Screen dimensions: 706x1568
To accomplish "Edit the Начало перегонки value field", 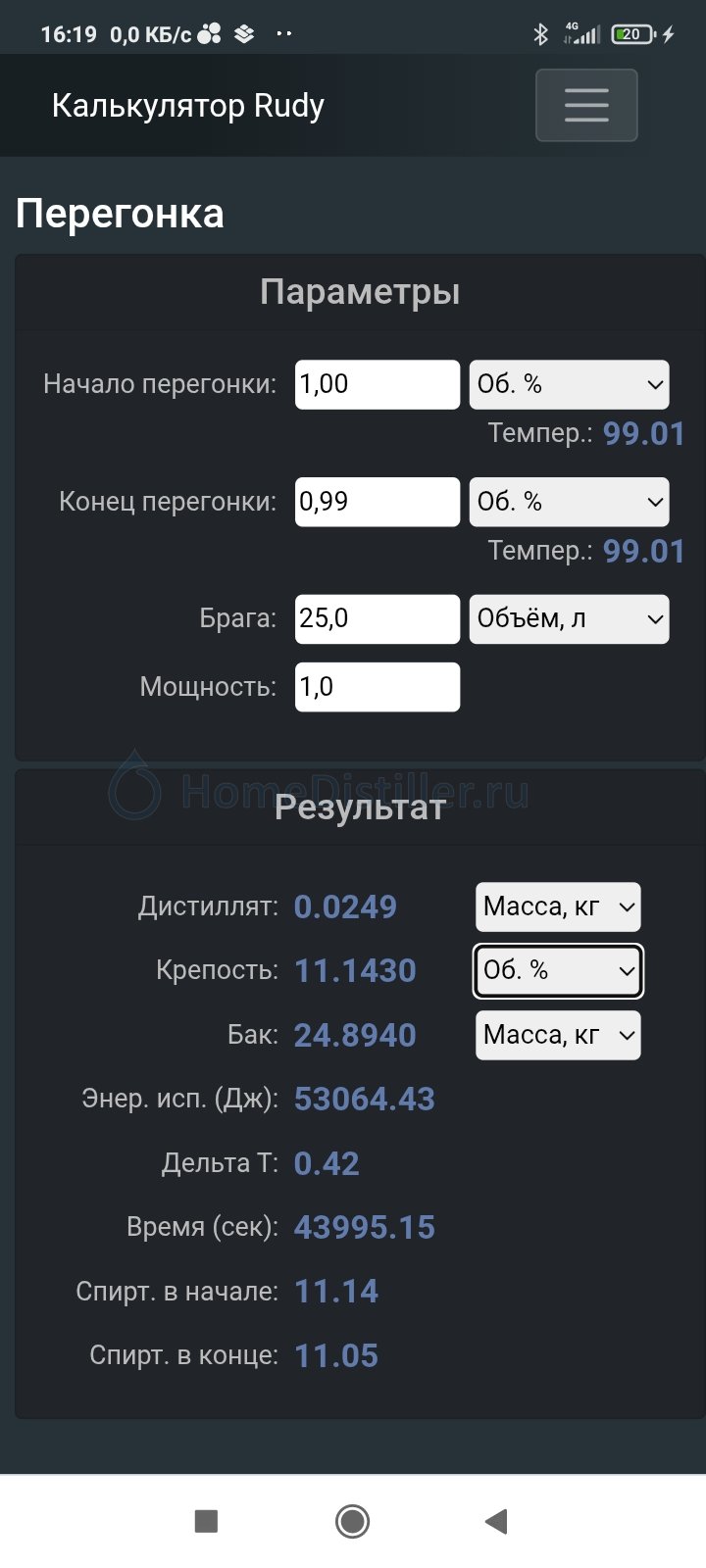I will (377, 384).
